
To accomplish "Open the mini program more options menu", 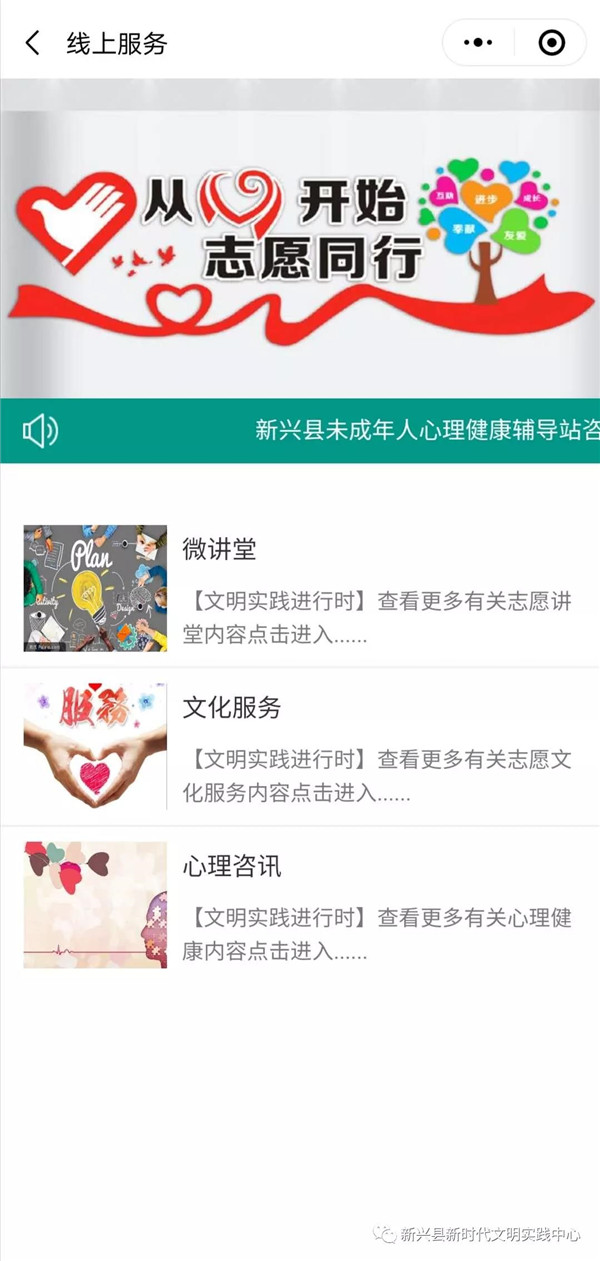I will [480, 43].
